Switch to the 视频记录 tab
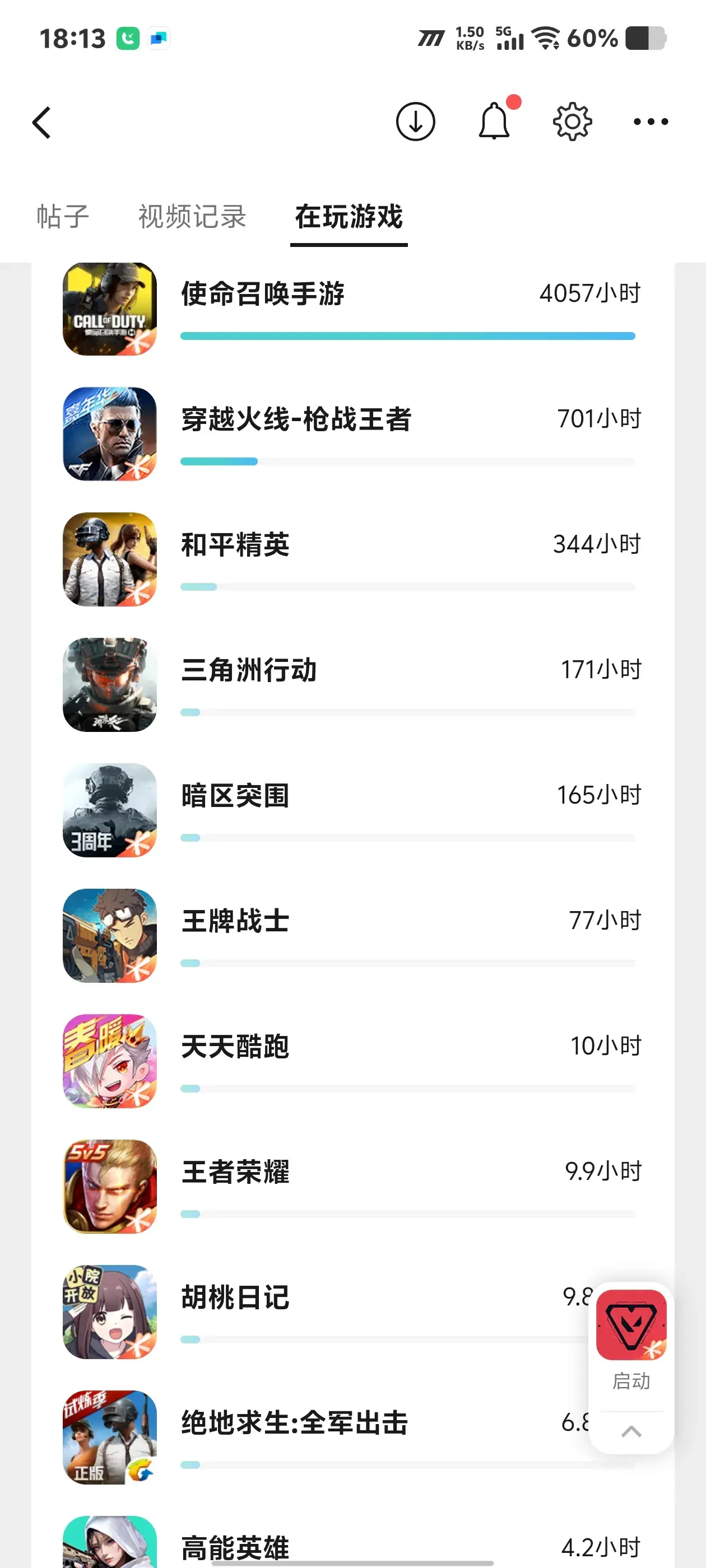706x1568 pixels. [x=192, y=217]
